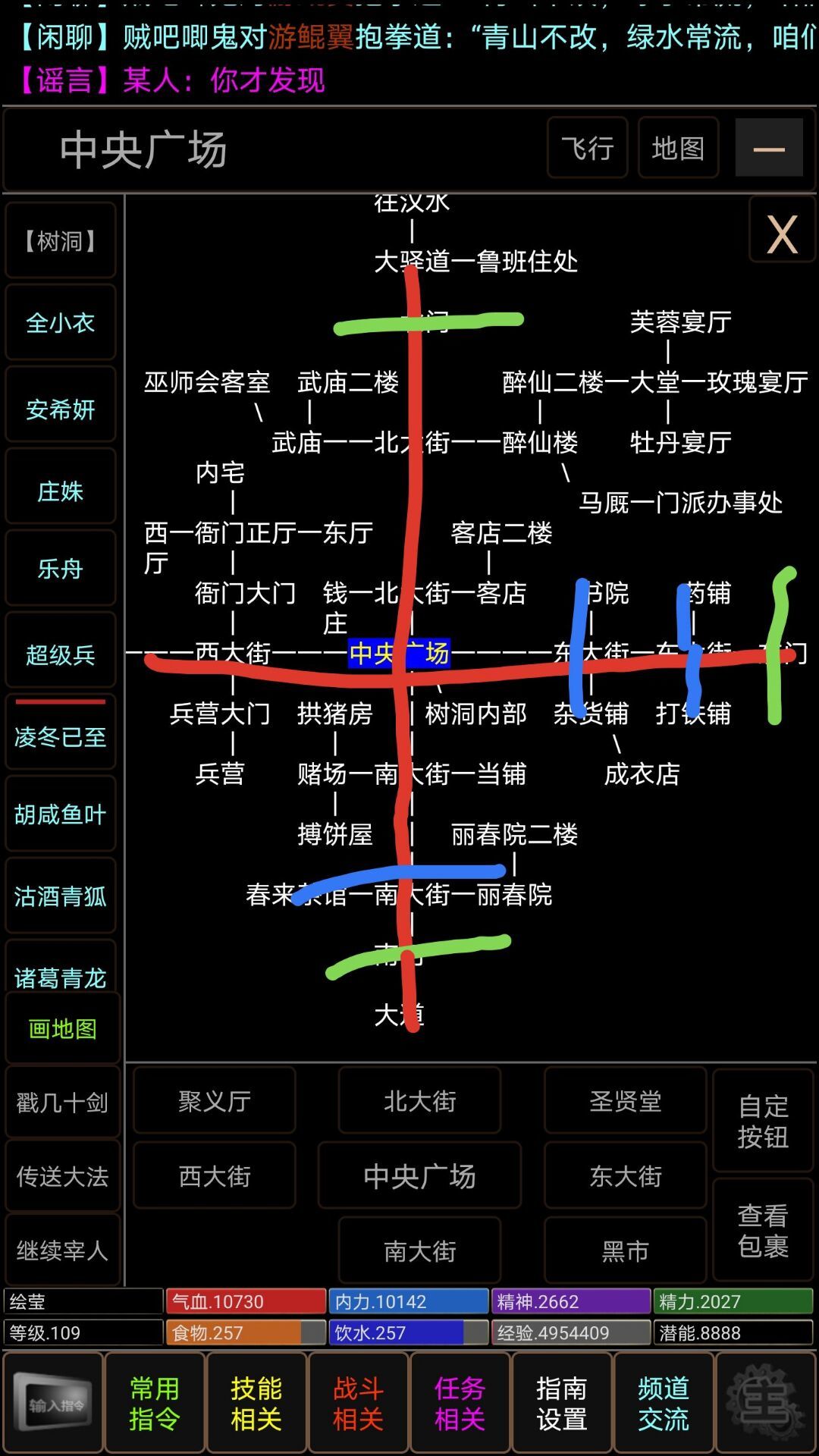
Task: Open the 指南设置 guide settings menu
Action: click(561, 1403)
